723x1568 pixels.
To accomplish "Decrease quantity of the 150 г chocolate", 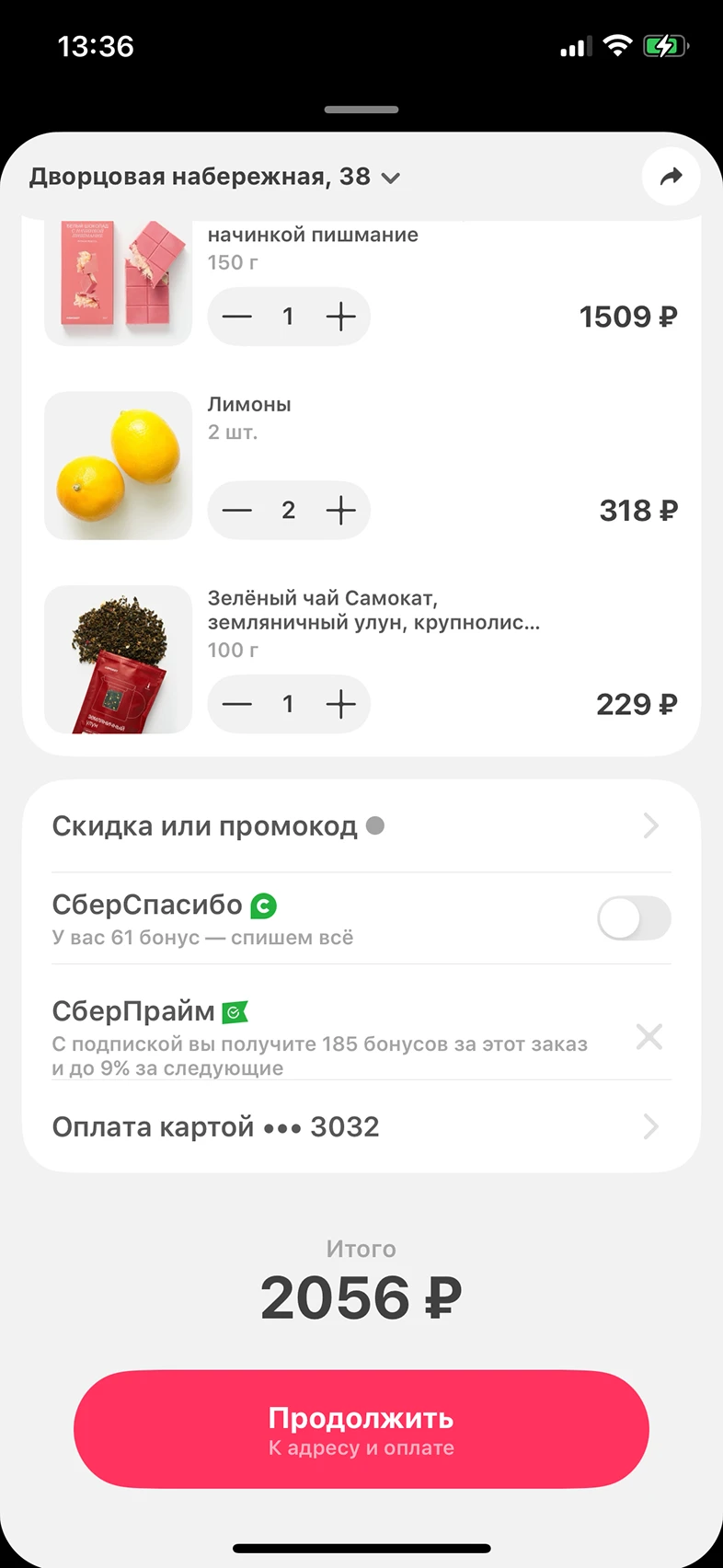I will coord(237,317).
